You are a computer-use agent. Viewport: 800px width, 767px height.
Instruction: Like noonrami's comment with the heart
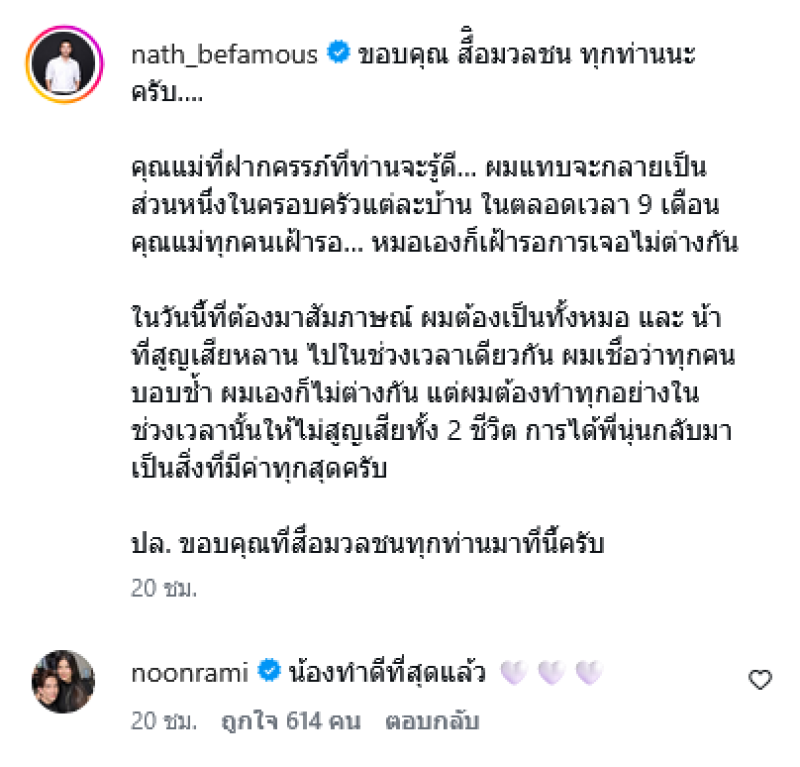pyautogui.click(x=760, y=680)
